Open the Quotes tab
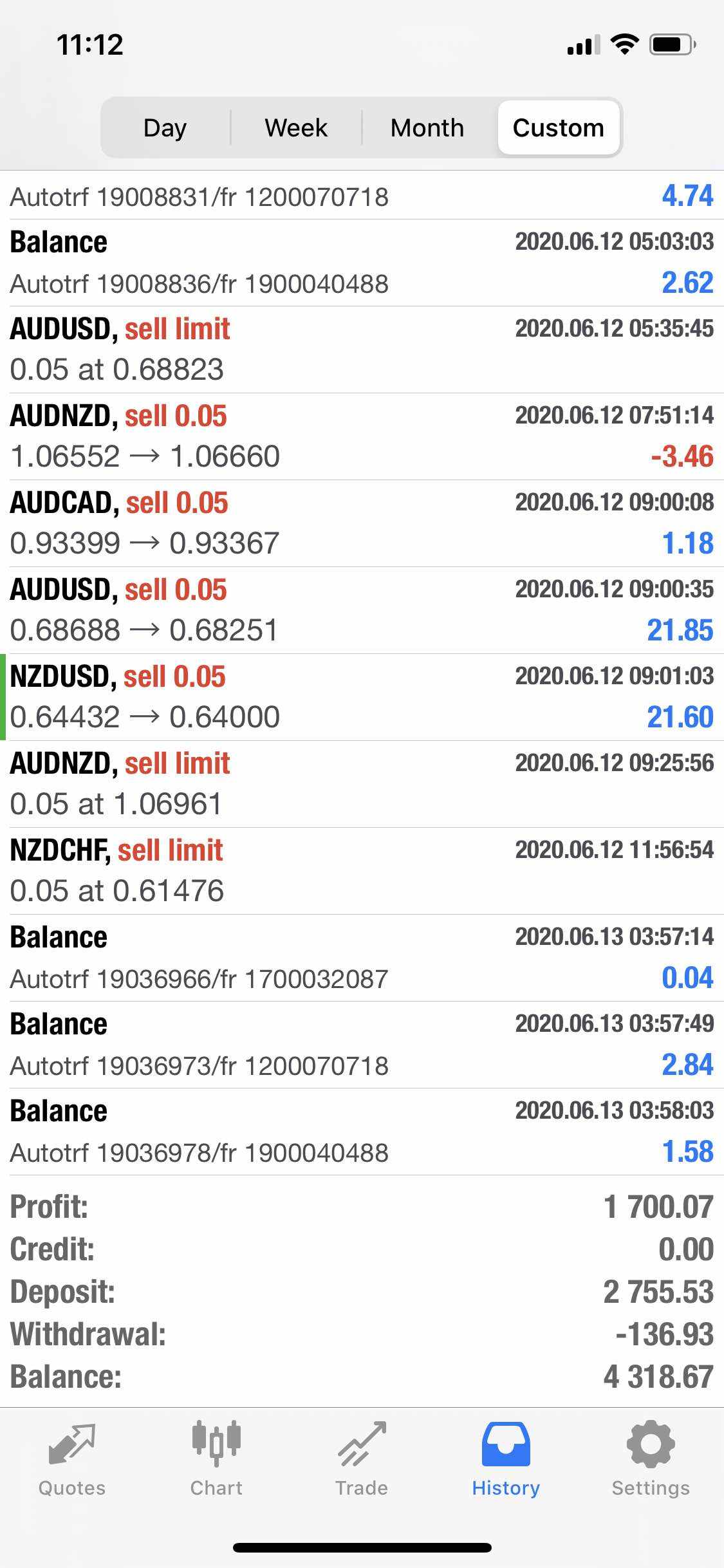 [72, 1459]
